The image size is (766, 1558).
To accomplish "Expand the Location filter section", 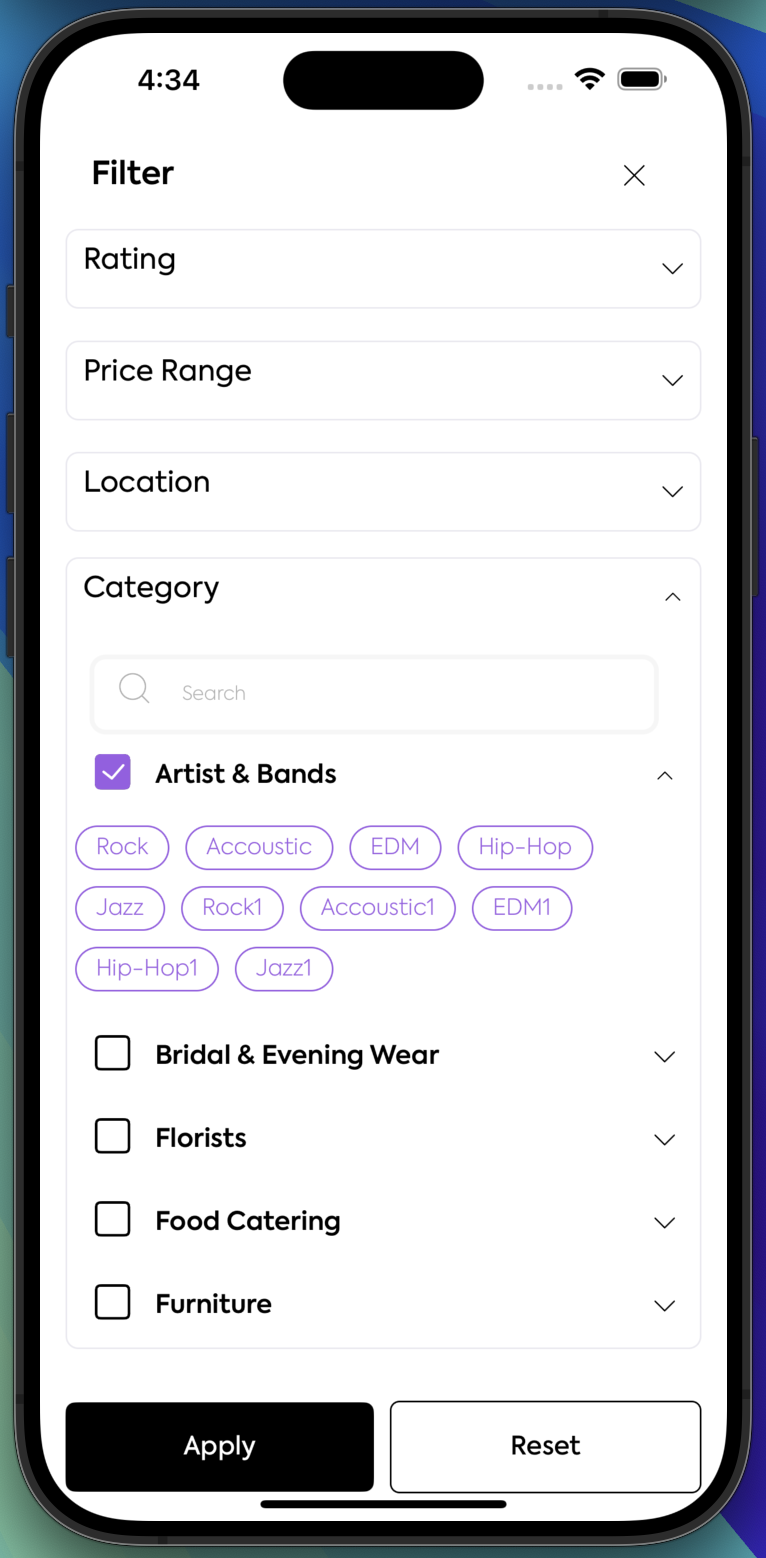I will pyautogui.click(x=672, y=492).
